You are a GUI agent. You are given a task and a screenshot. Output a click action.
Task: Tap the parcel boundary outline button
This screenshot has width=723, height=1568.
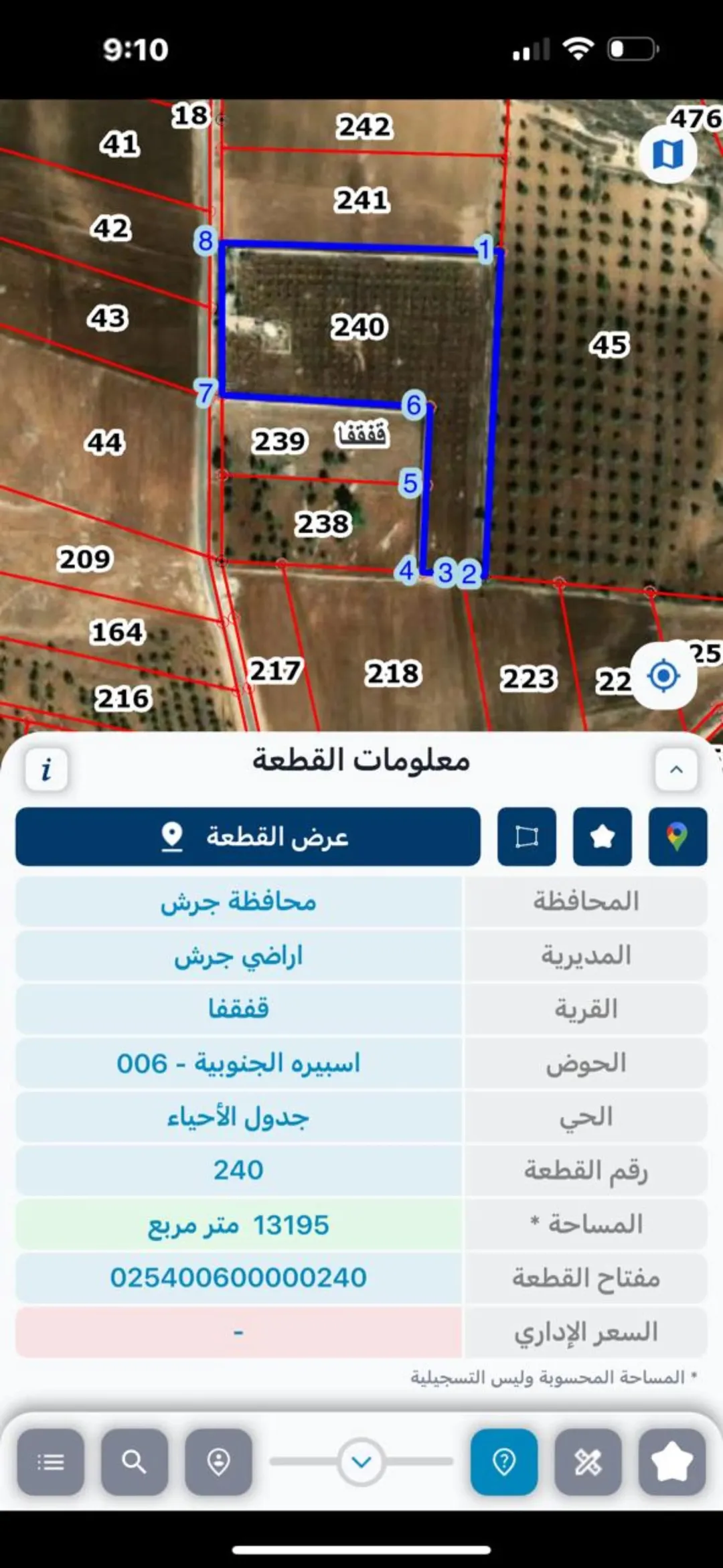(x=527, y=837)
